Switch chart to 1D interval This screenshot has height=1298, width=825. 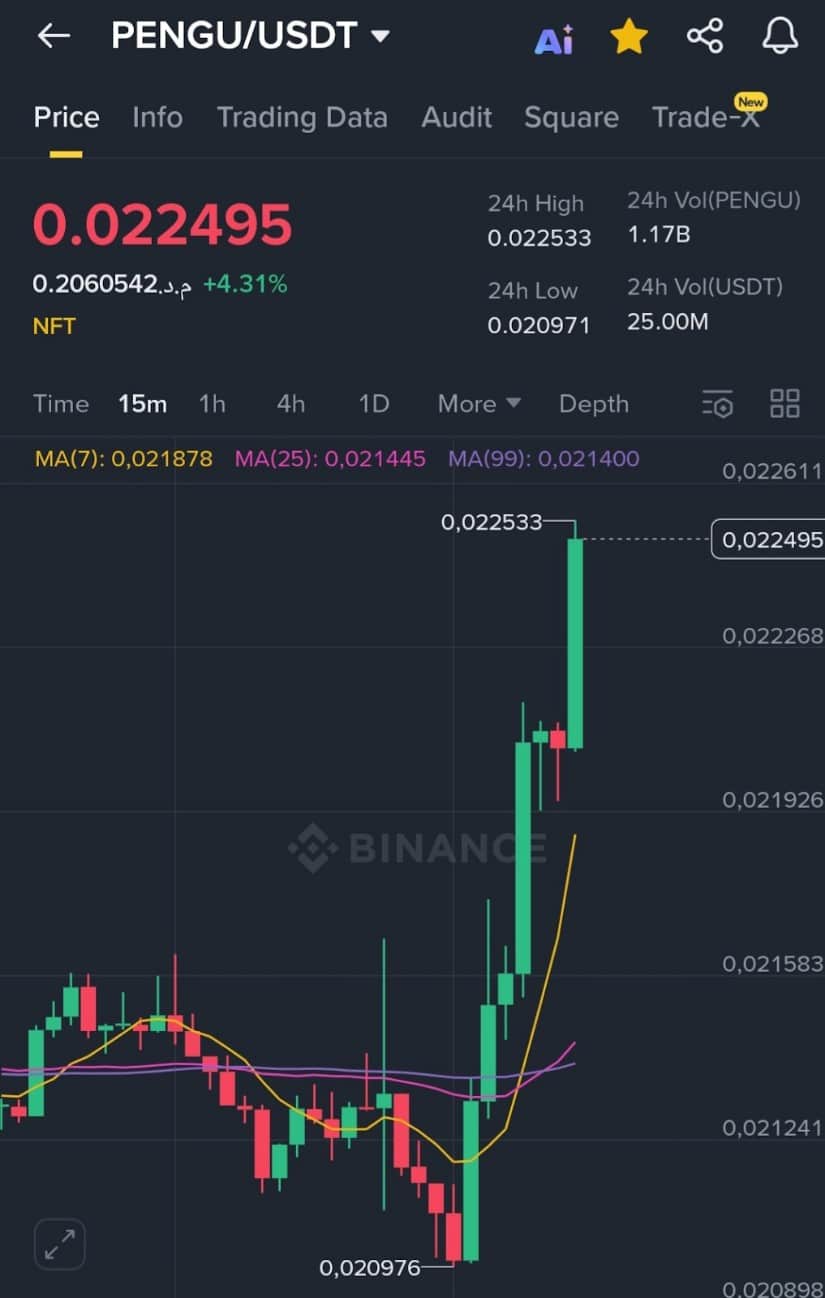click(373, 404)
